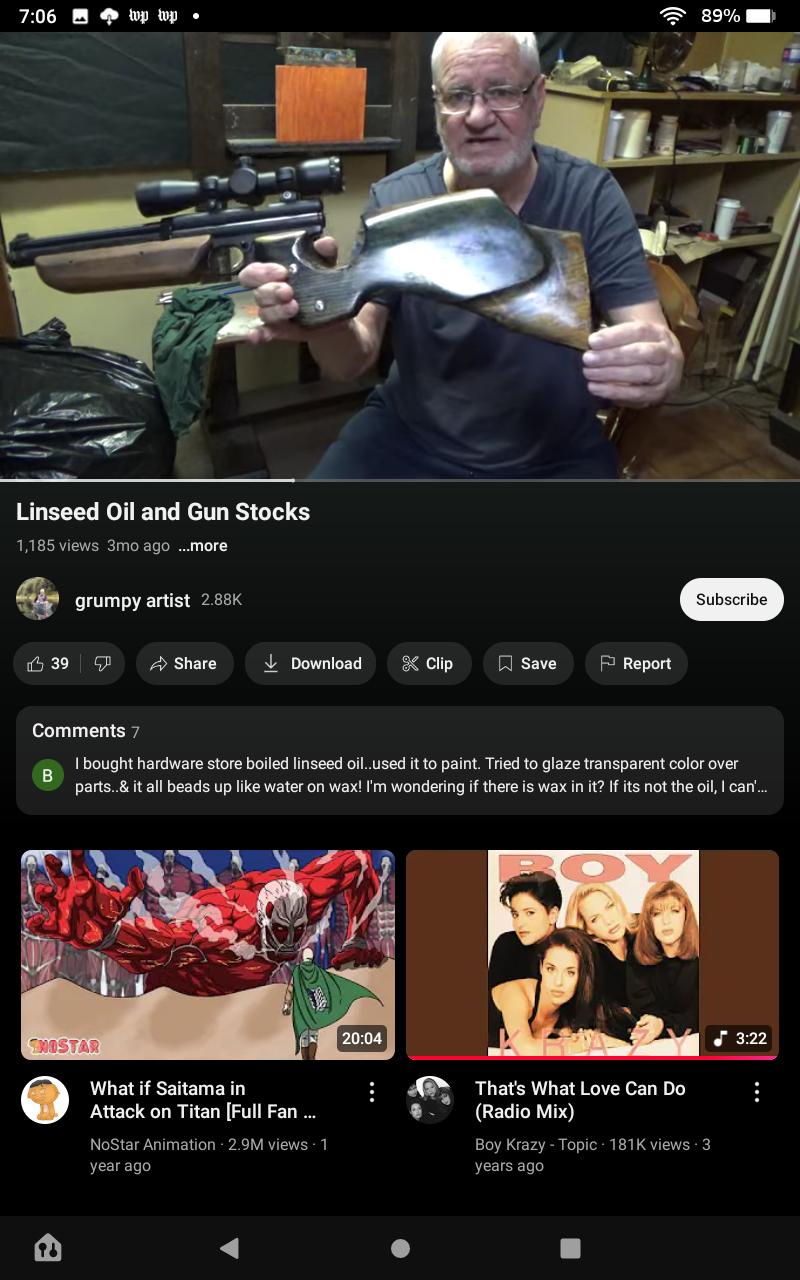Expand description with ...more
Screen dimensions: 800x1280
(203, 546)
